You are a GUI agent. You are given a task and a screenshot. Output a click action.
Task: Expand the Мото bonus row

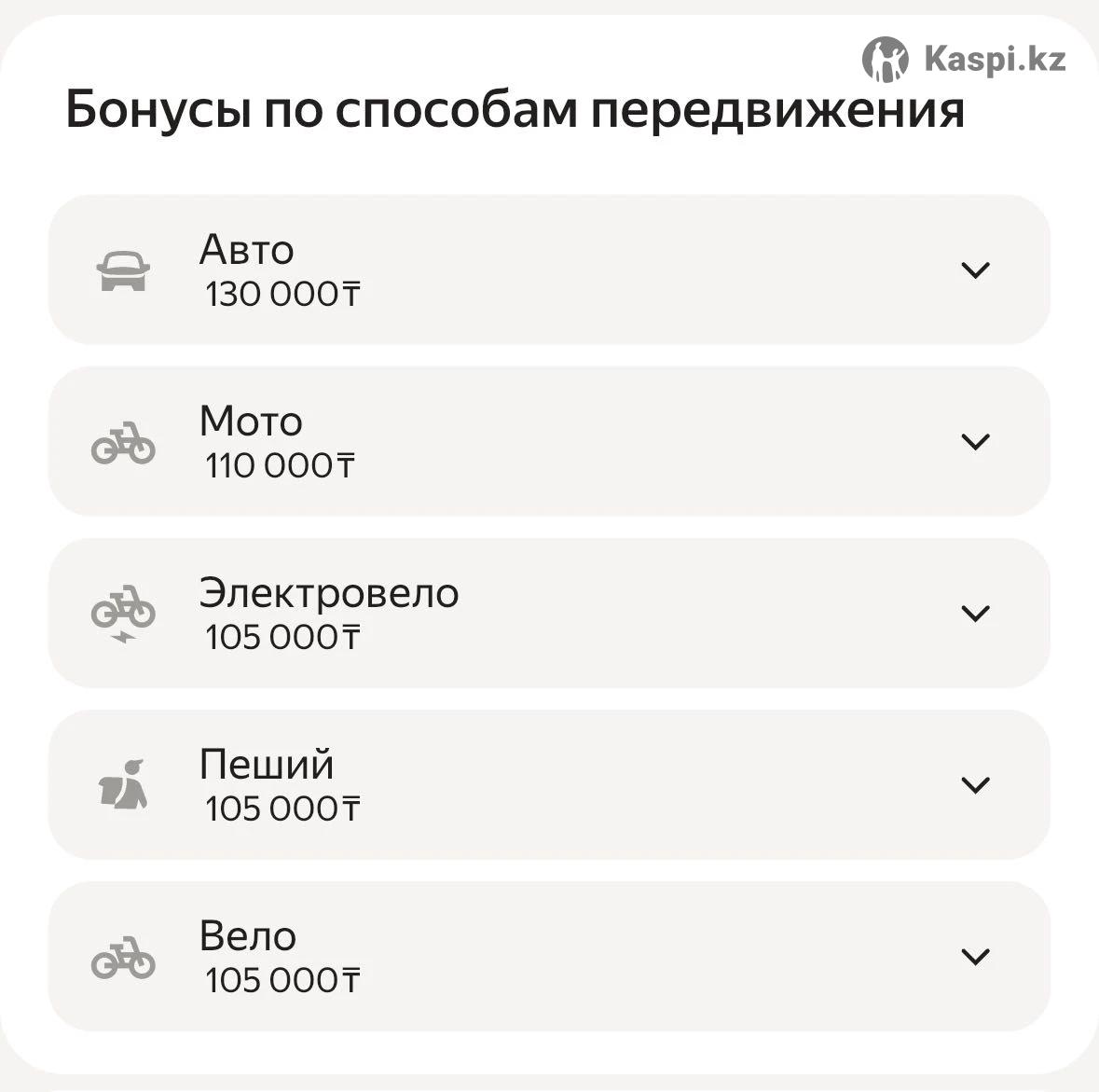pyautogui.click(x=974, y=442)
